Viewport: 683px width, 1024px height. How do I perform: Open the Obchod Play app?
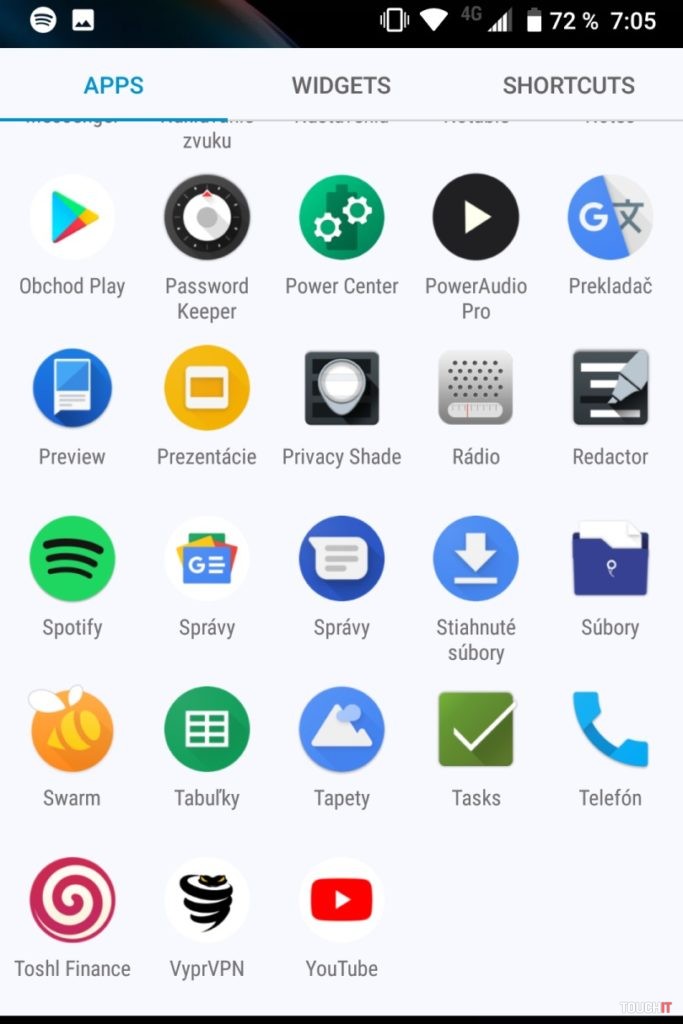(72, 218)
